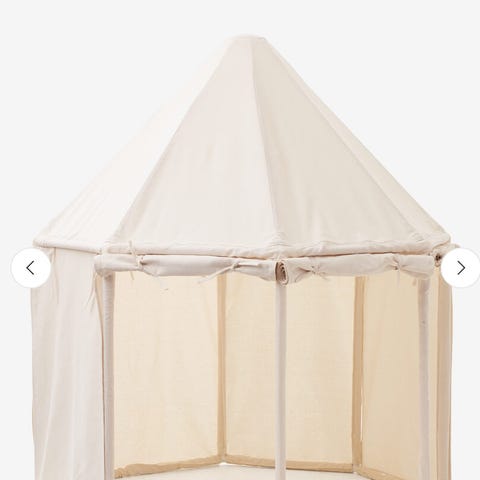
Task: Go to the previous product image
Action: point(31,268)
